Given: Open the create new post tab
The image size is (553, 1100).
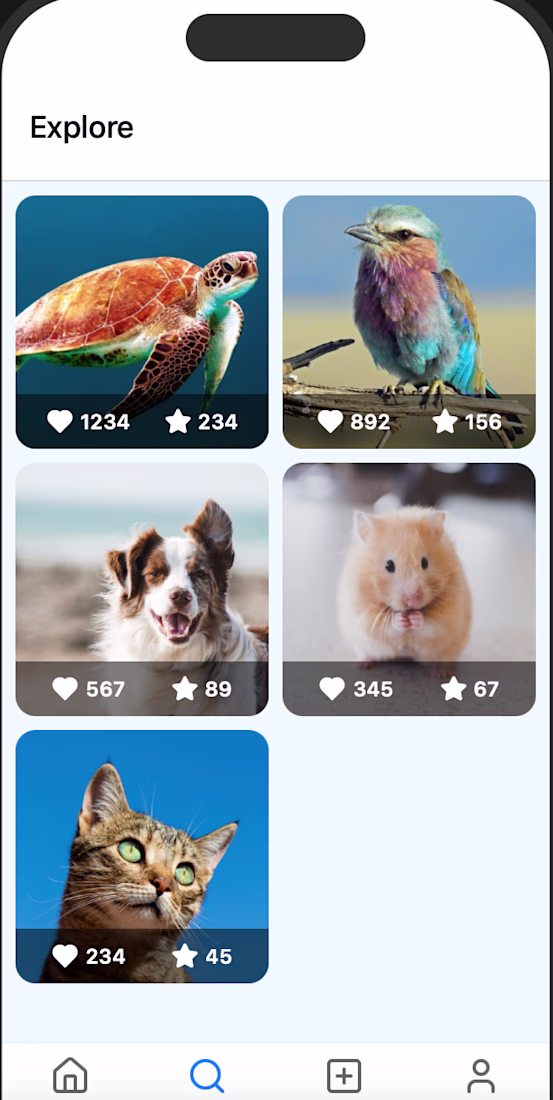Looking at the screenshot, I should 344,1075.
